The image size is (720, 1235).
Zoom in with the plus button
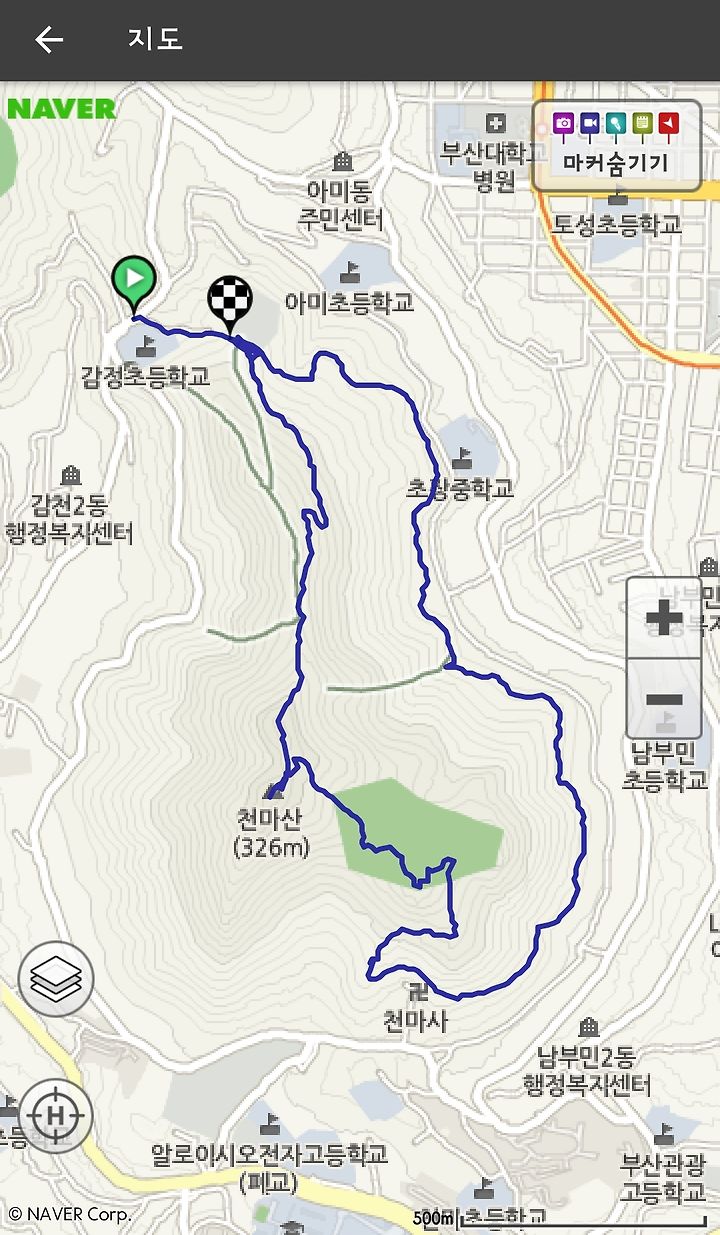click(664, 618)
